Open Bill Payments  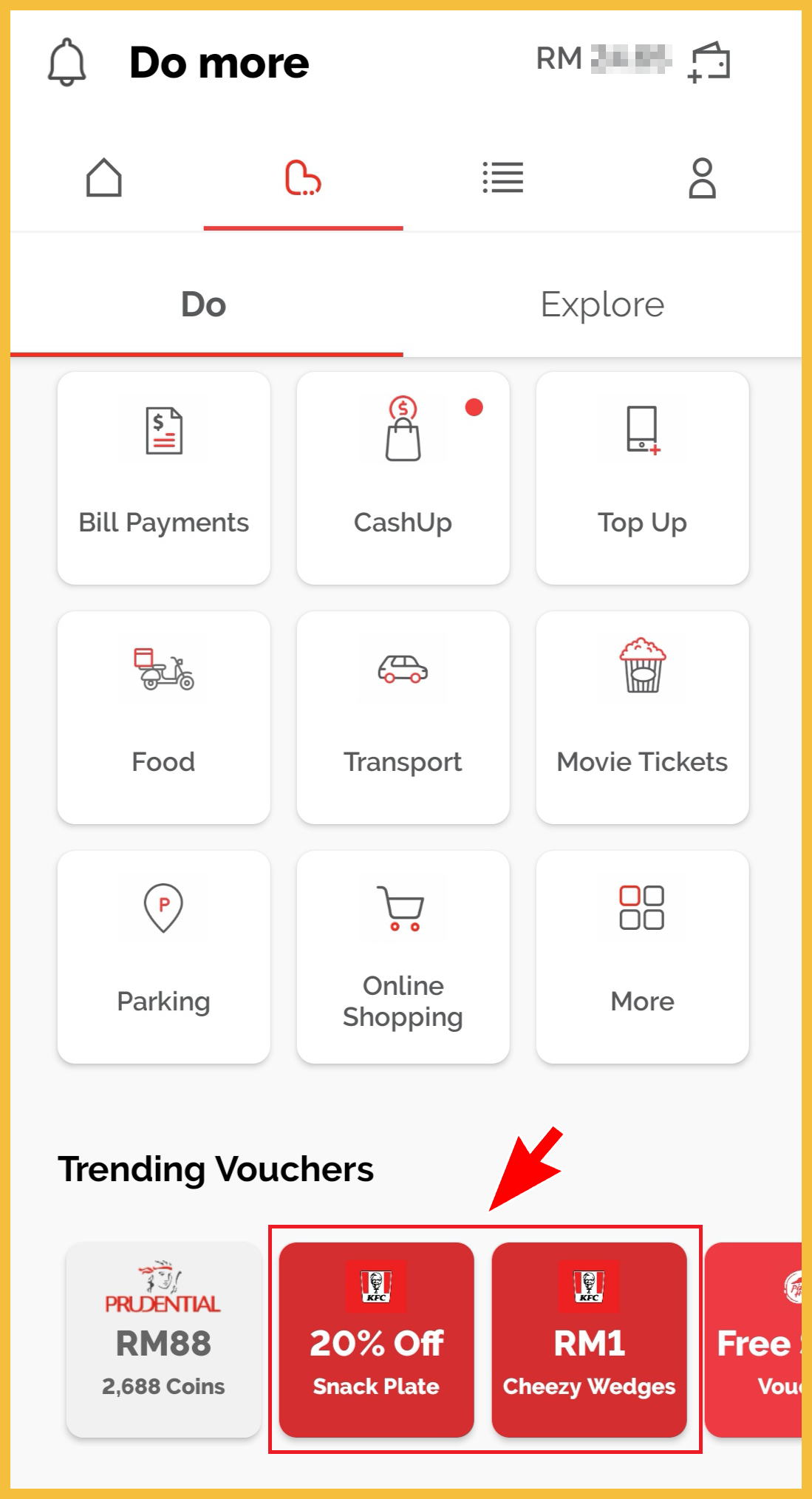[164, 478]
